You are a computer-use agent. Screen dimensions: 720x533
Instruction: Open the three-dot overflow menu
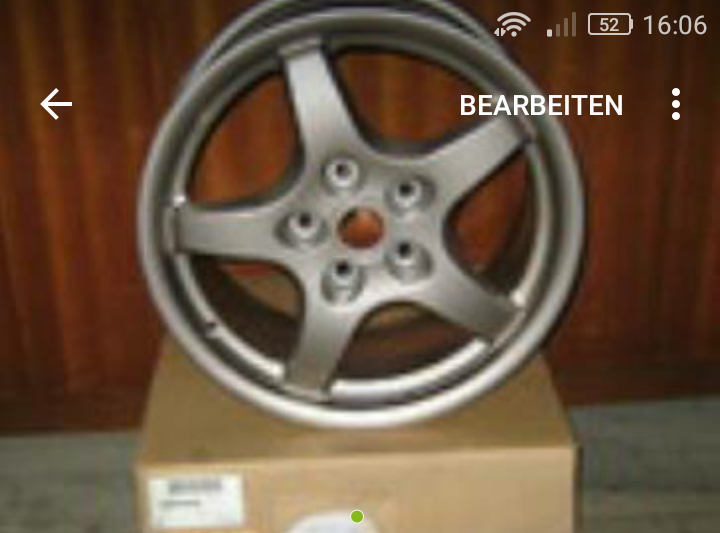pos(677,104)
